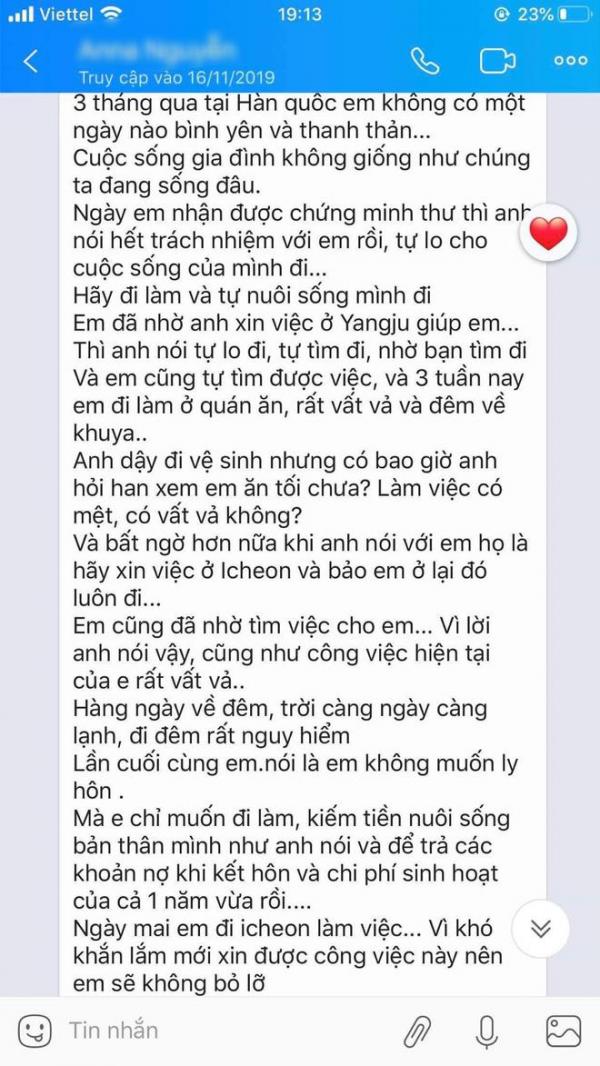Tap the heart reaction on the message
This screenshot has height=1066, width=600.
tap(547, 233)
